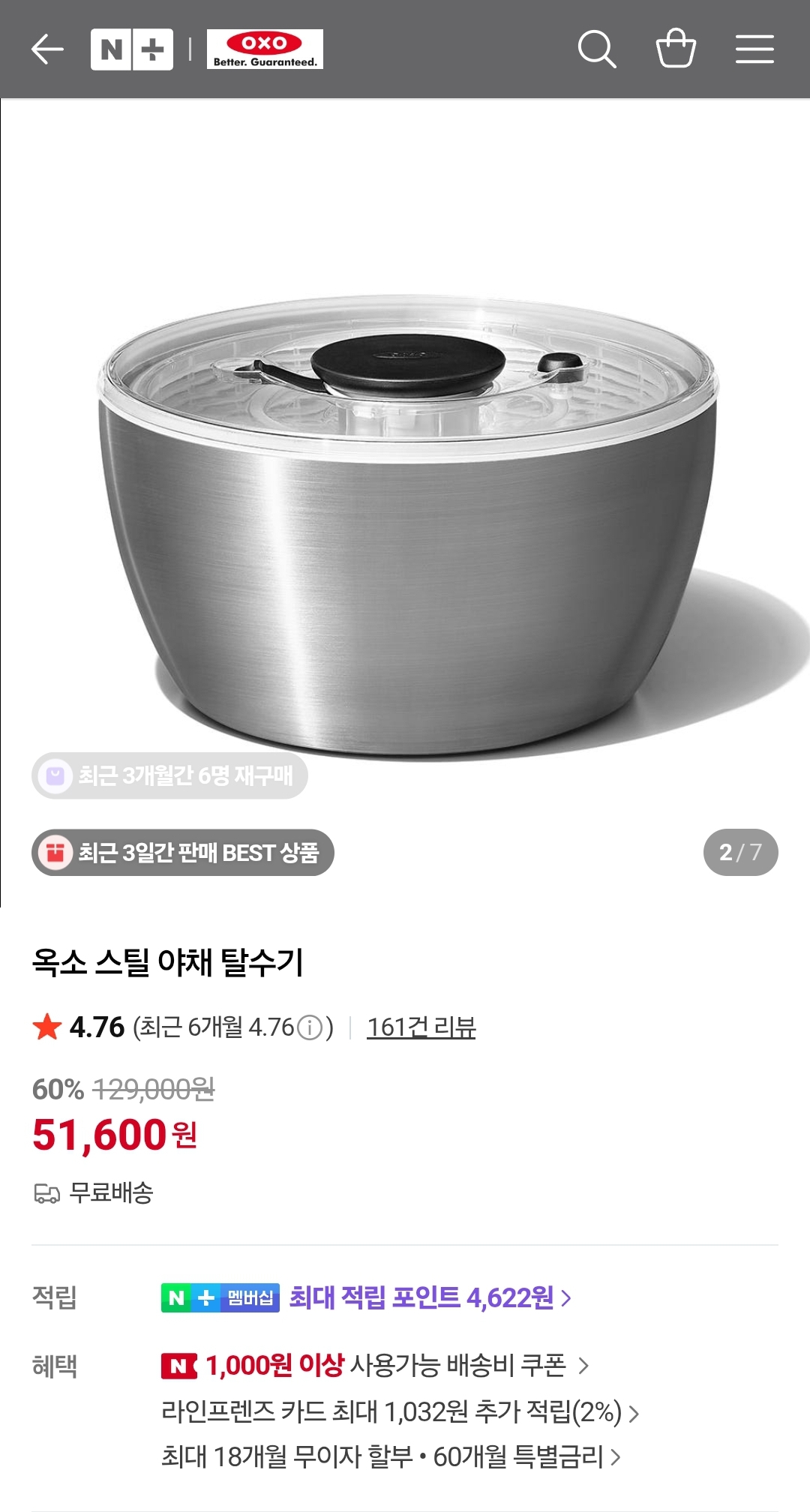Open the shopping cart
810x1512 pixels.
(676, 49)
